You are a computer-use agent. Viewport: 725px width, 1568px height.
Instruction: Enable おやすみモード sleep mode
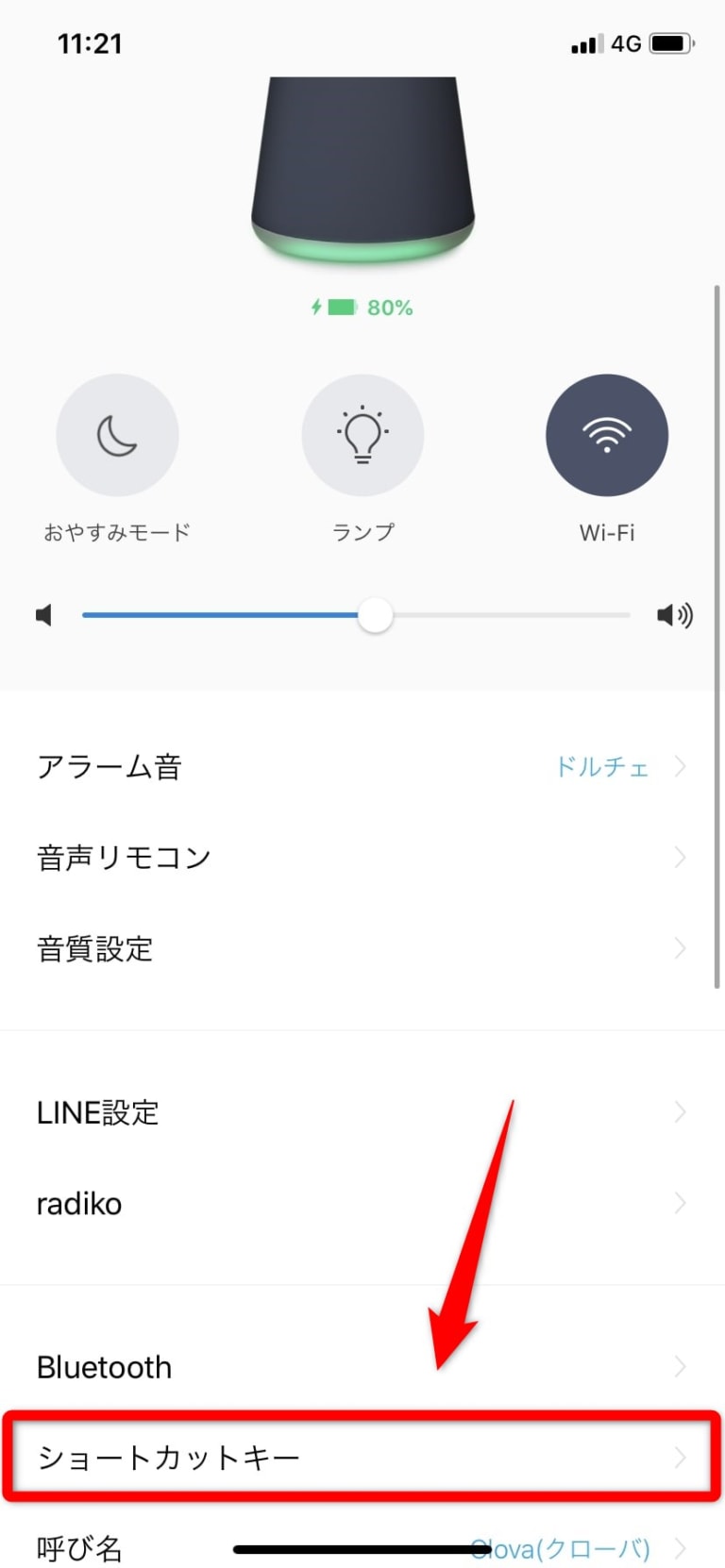click(x=117, y=434)
